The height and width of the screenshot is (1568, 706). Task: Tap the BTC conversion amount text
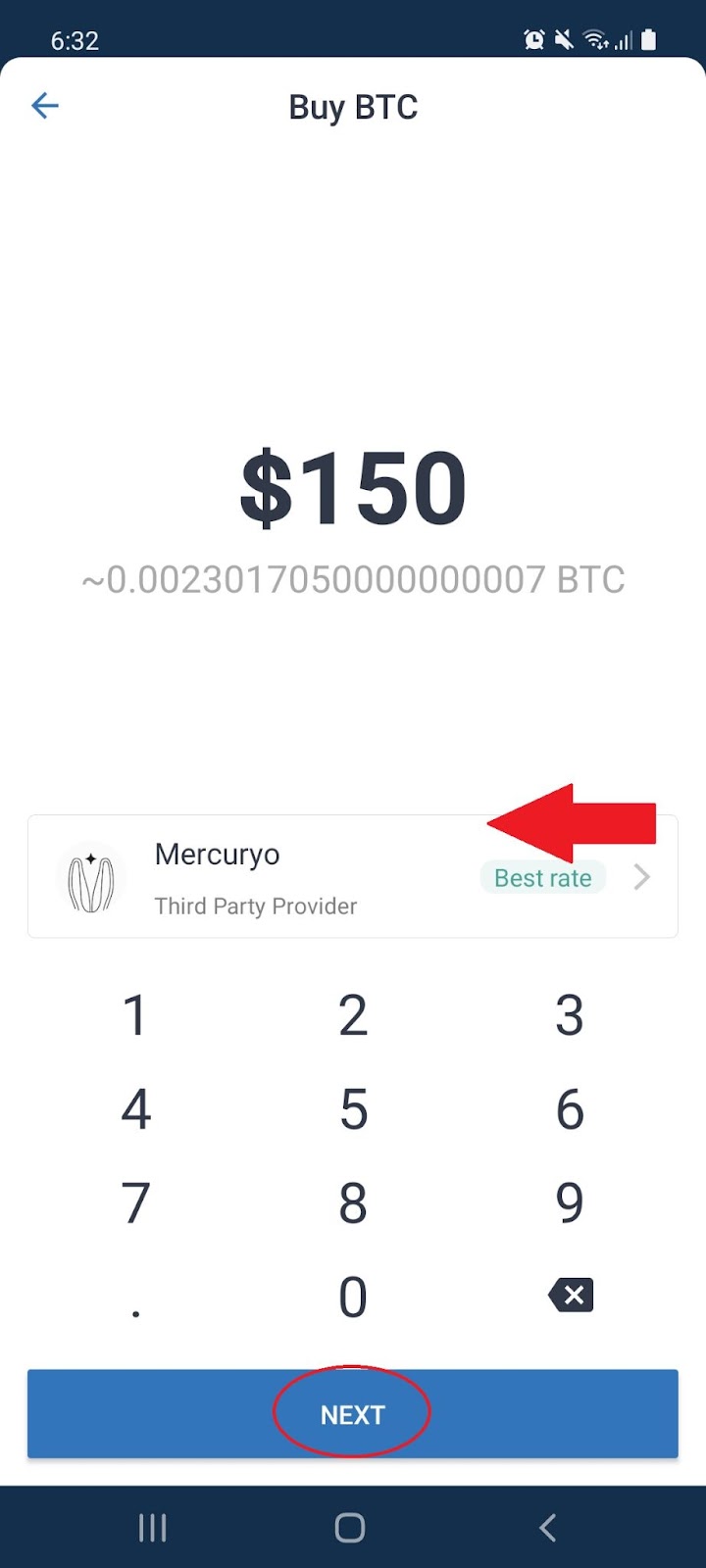(353, 578)
